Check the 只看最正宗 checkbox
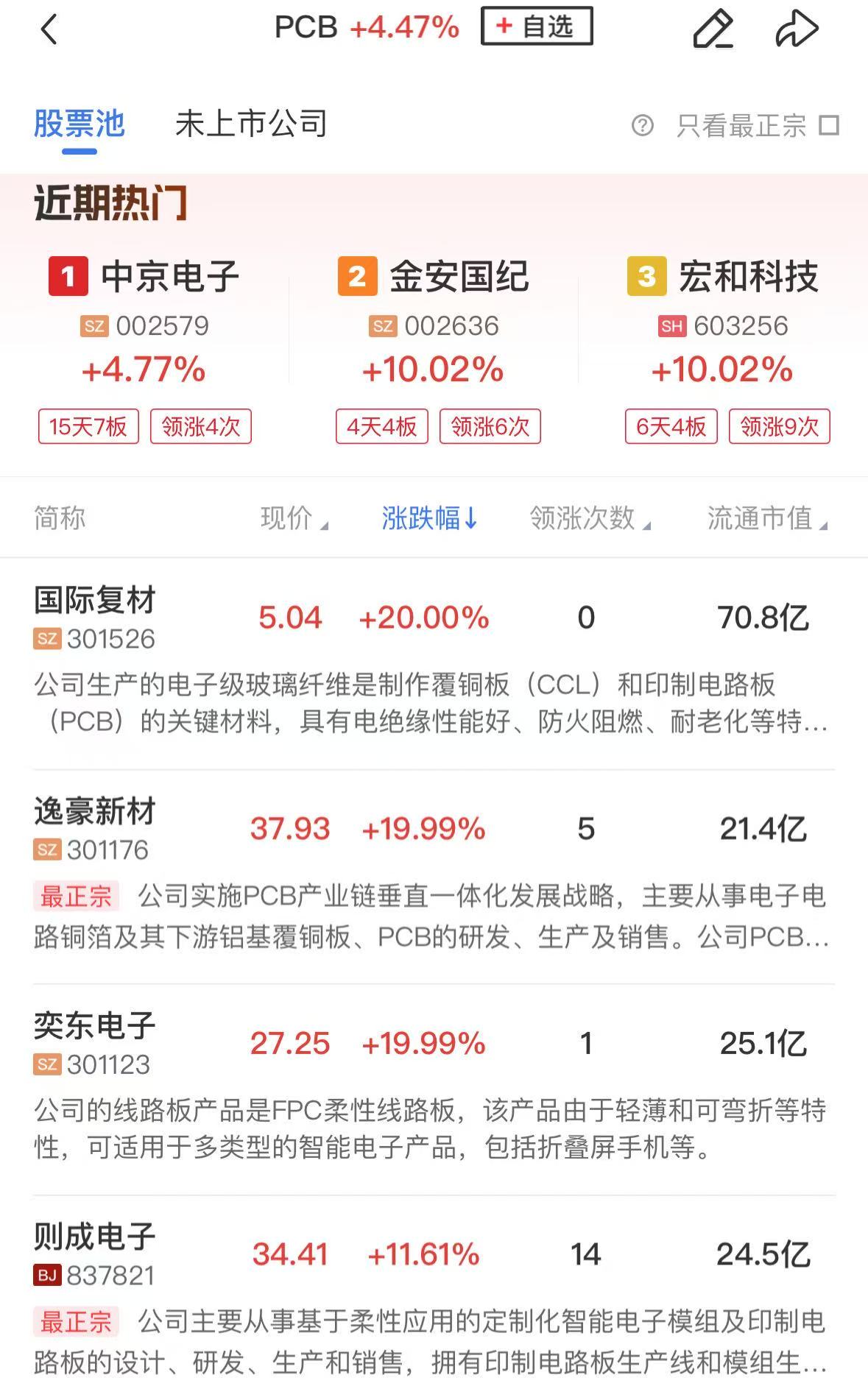The image size is (868, 1400). [x=829, y=126]
